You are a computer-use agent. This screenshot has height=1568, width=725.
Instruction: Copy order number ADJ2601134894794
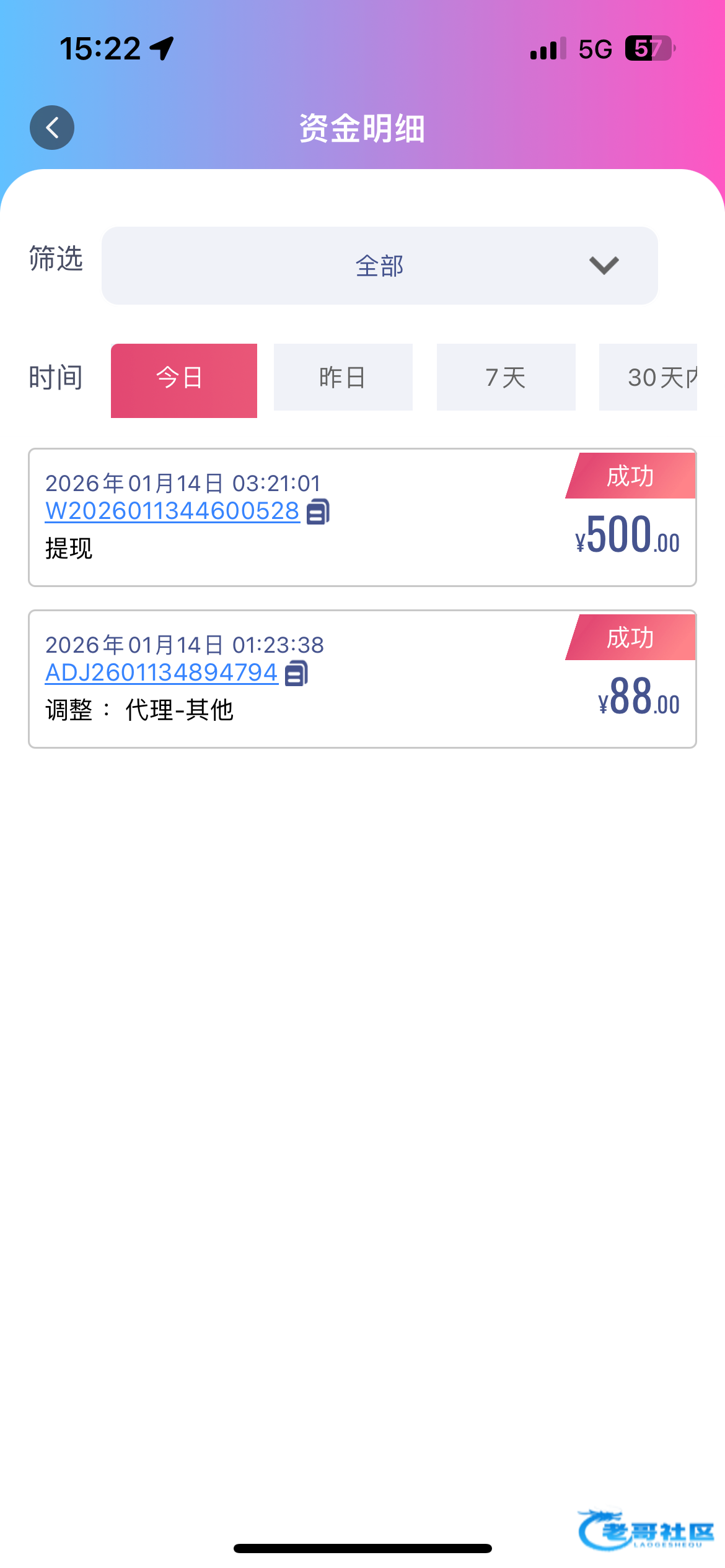click(296, 673)
